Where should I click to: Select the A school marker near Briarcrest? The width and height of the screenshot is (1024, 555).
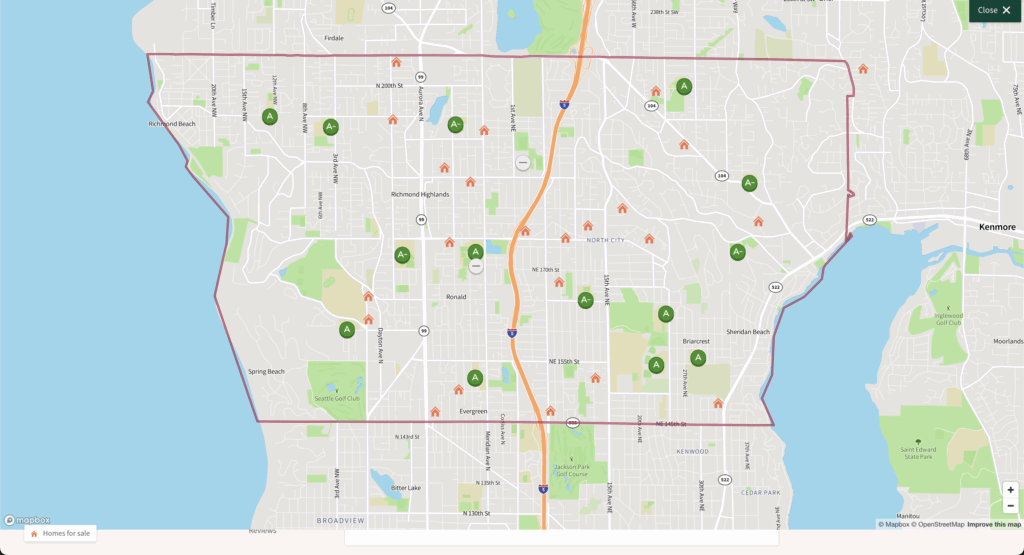pos(698,358)
